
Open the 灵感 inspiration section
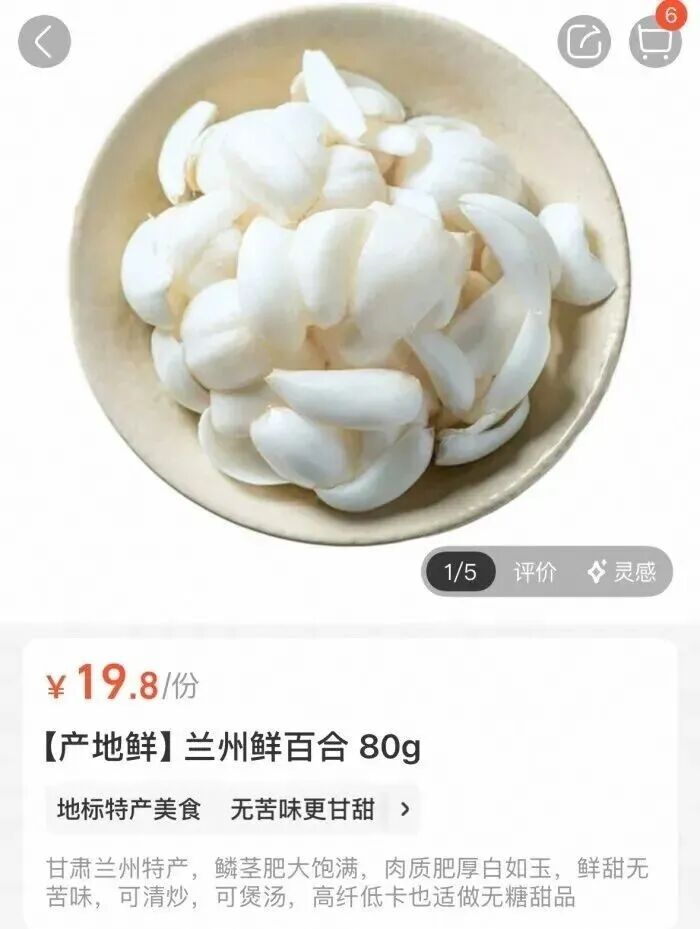(x=622, y=572)
